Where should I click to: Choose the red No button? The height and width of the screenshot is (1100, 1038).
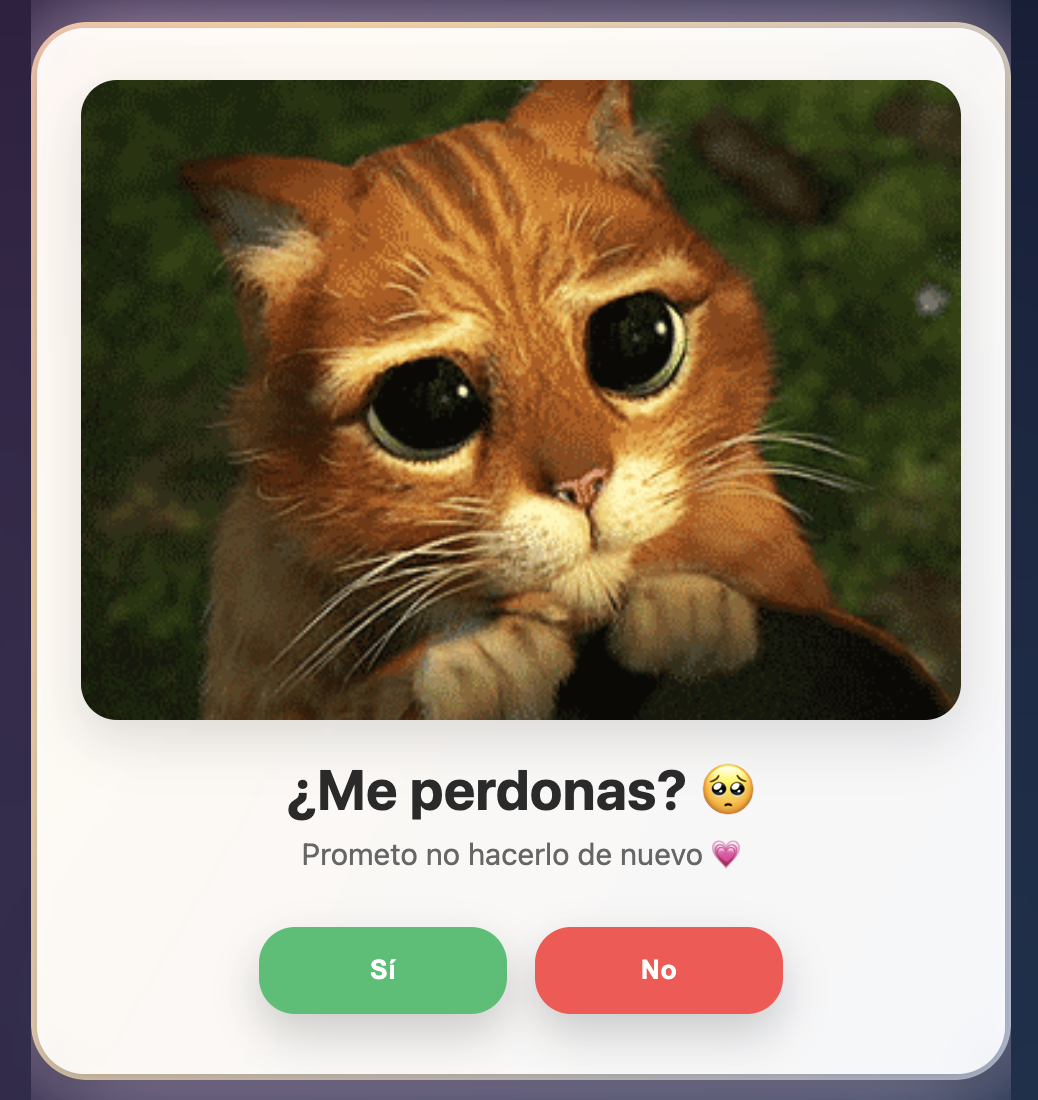coord(658,970)
